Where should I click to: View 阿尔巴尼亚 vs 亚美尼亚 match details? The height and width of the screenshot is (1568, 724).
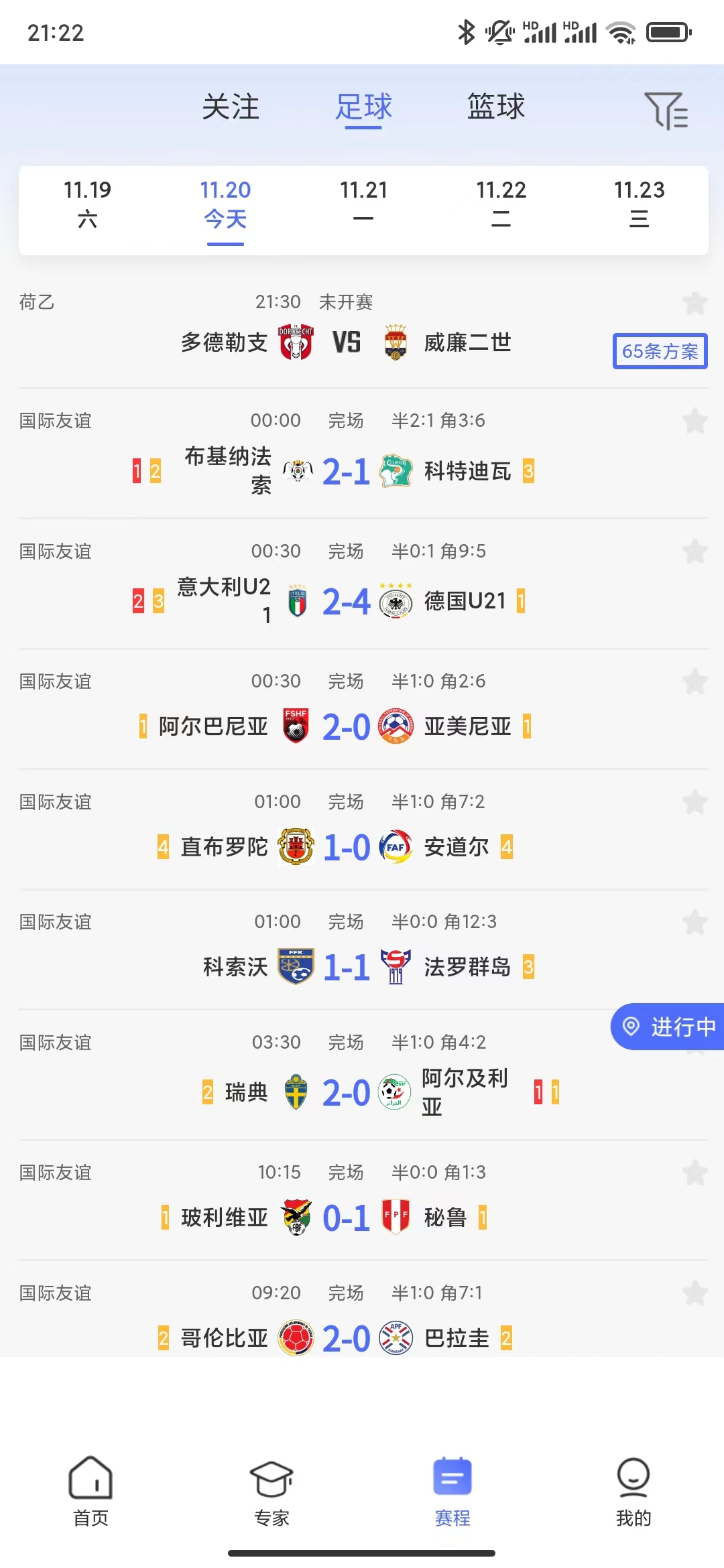tap(346, 726)
